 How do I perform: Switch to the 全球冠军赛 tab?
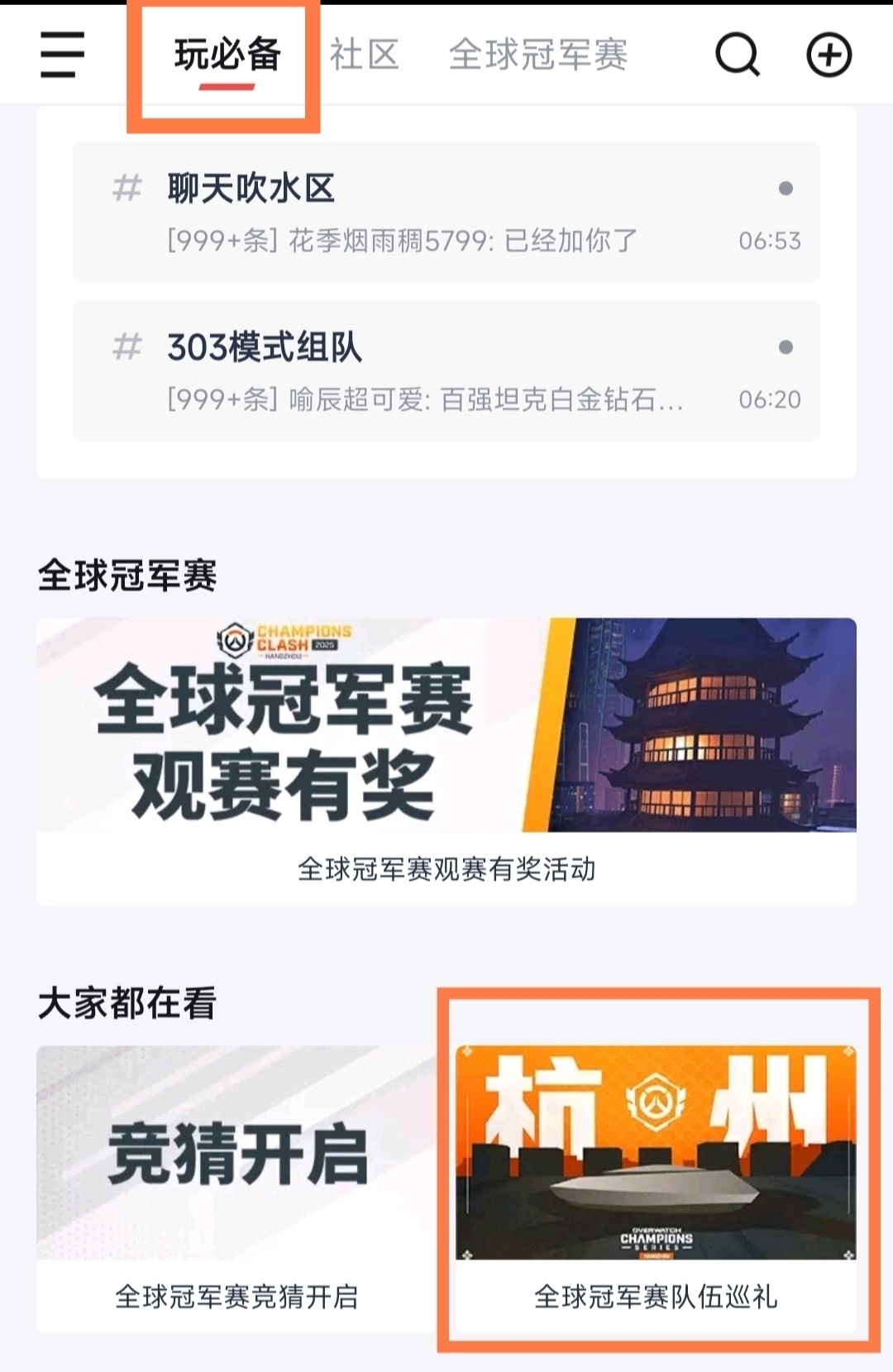click(x=538, y=55)
